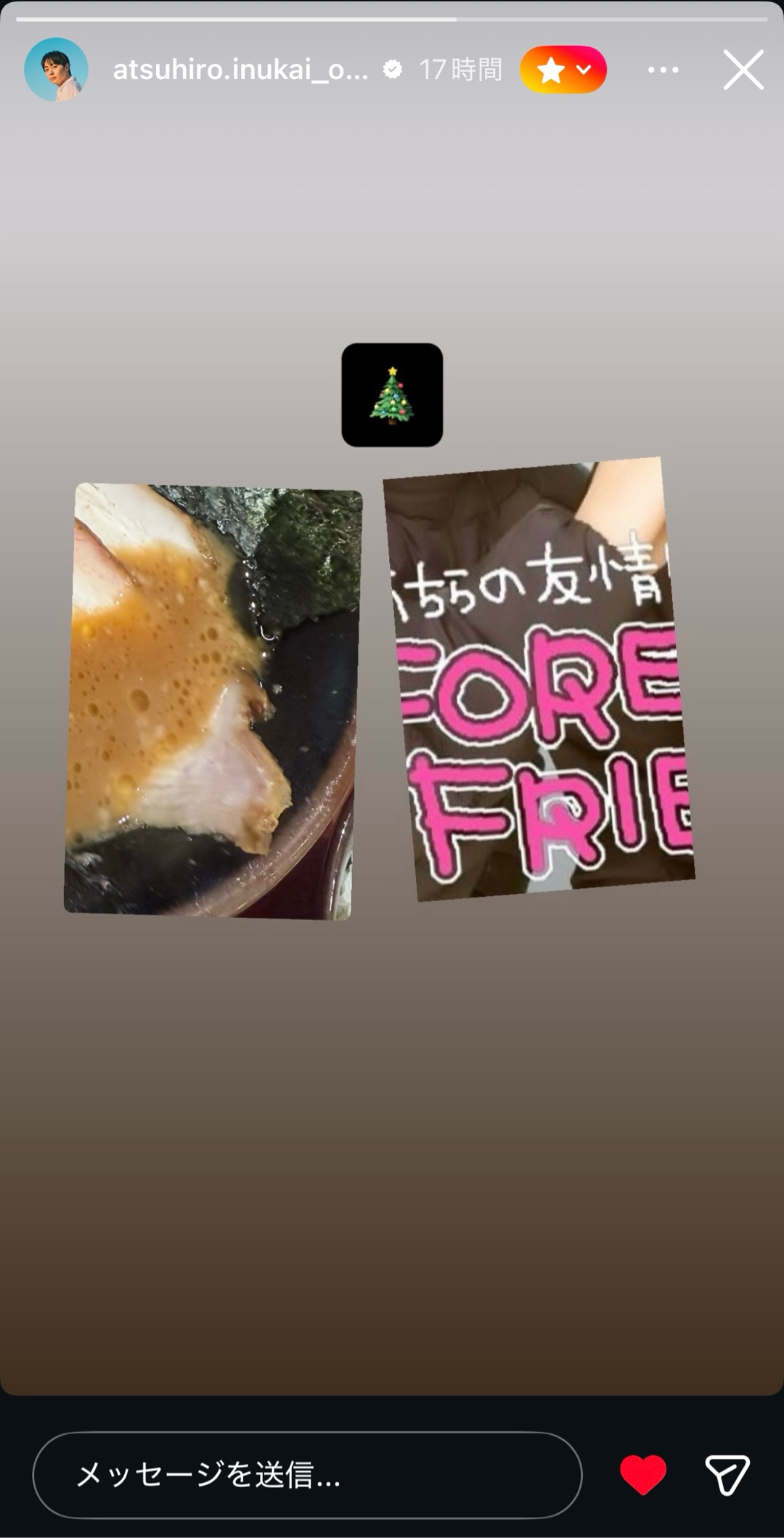Share the story via paper plane
784x1538 pixels.
tap(727, 1475)
